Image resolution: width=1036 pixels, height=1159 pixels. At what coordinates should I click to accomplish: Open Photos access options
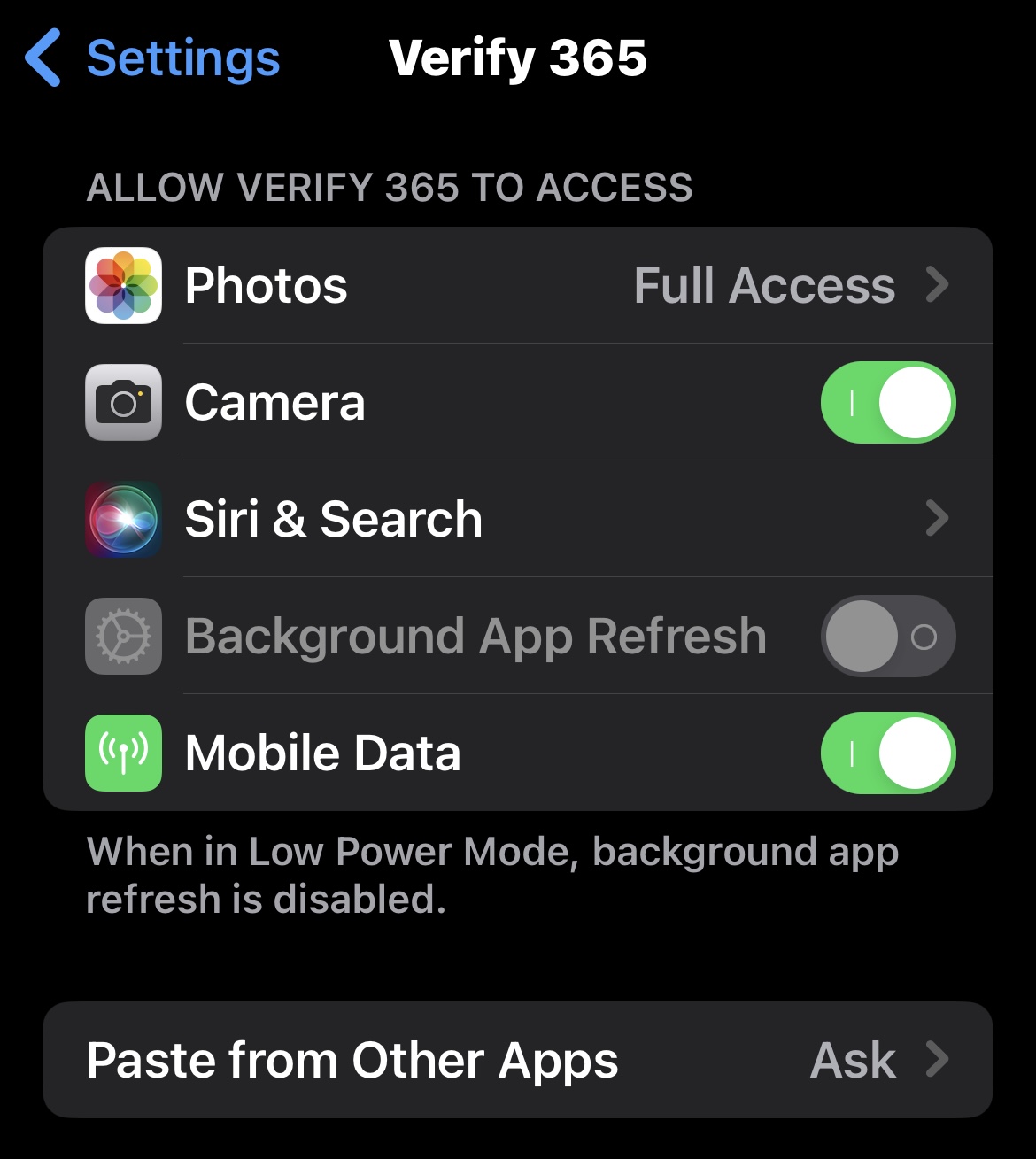(x=518, y=286)
